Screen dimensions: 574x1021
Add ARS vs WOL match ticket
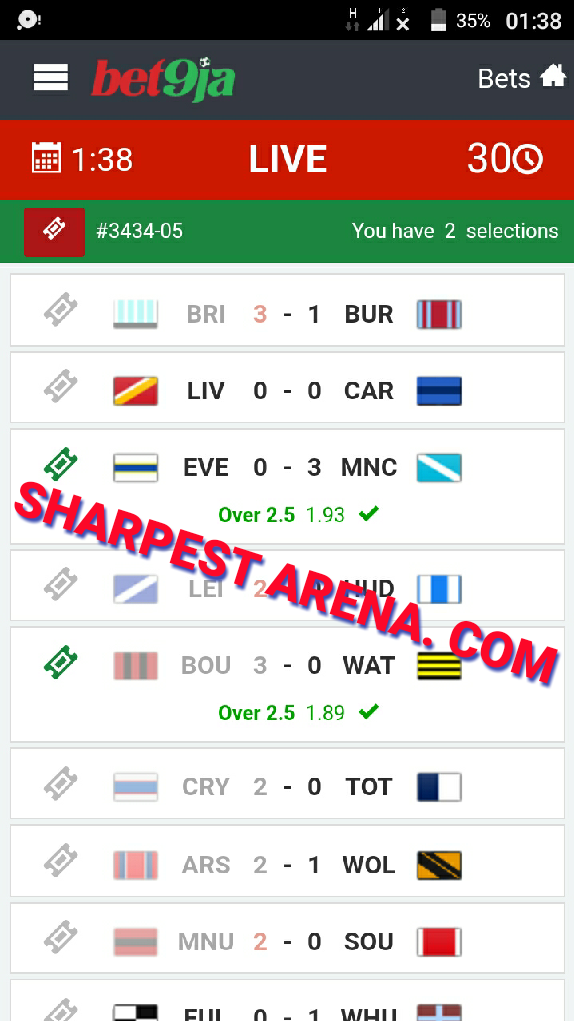coord(61,861)
